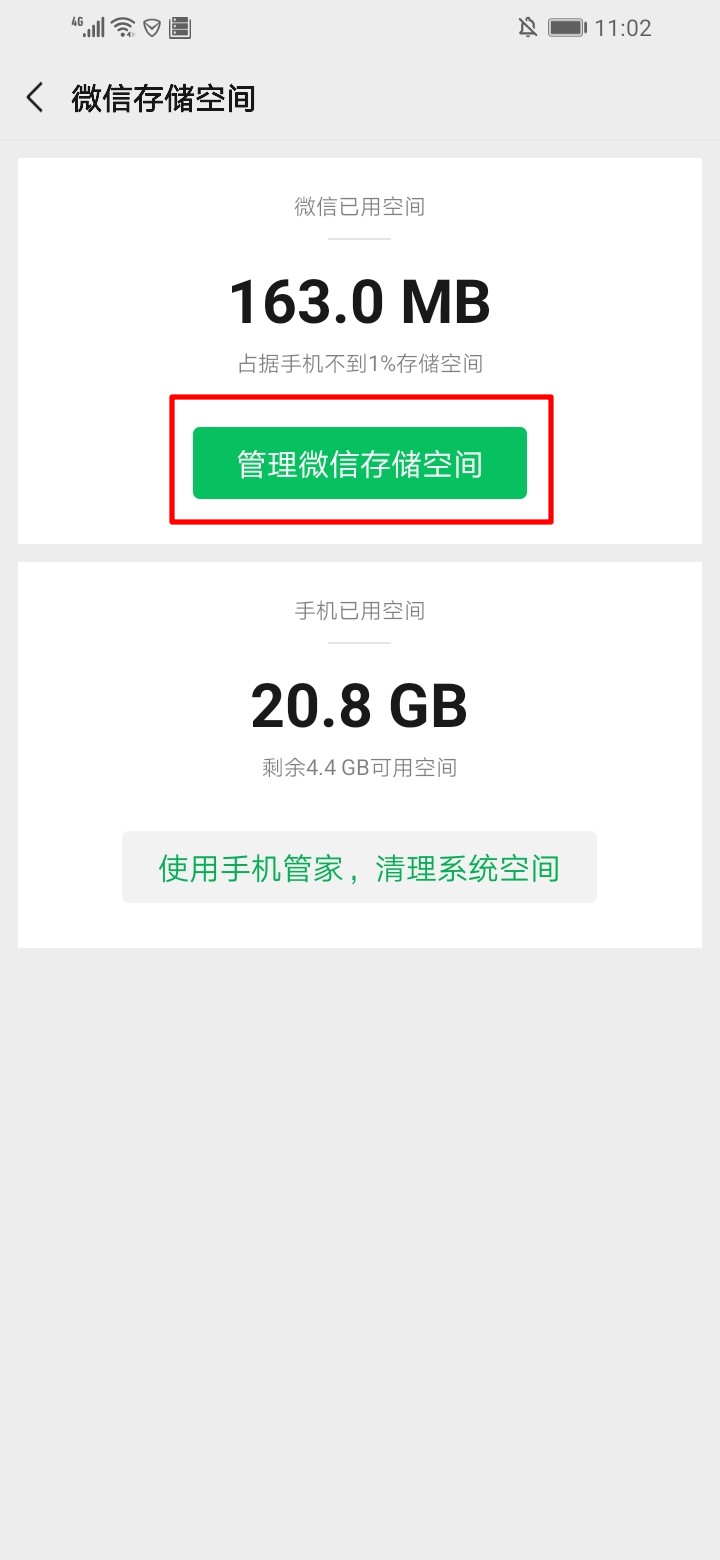Open 使用手机管家，清理系统空间 option
Screen dimensions: 720x1560
coord(359,867)
